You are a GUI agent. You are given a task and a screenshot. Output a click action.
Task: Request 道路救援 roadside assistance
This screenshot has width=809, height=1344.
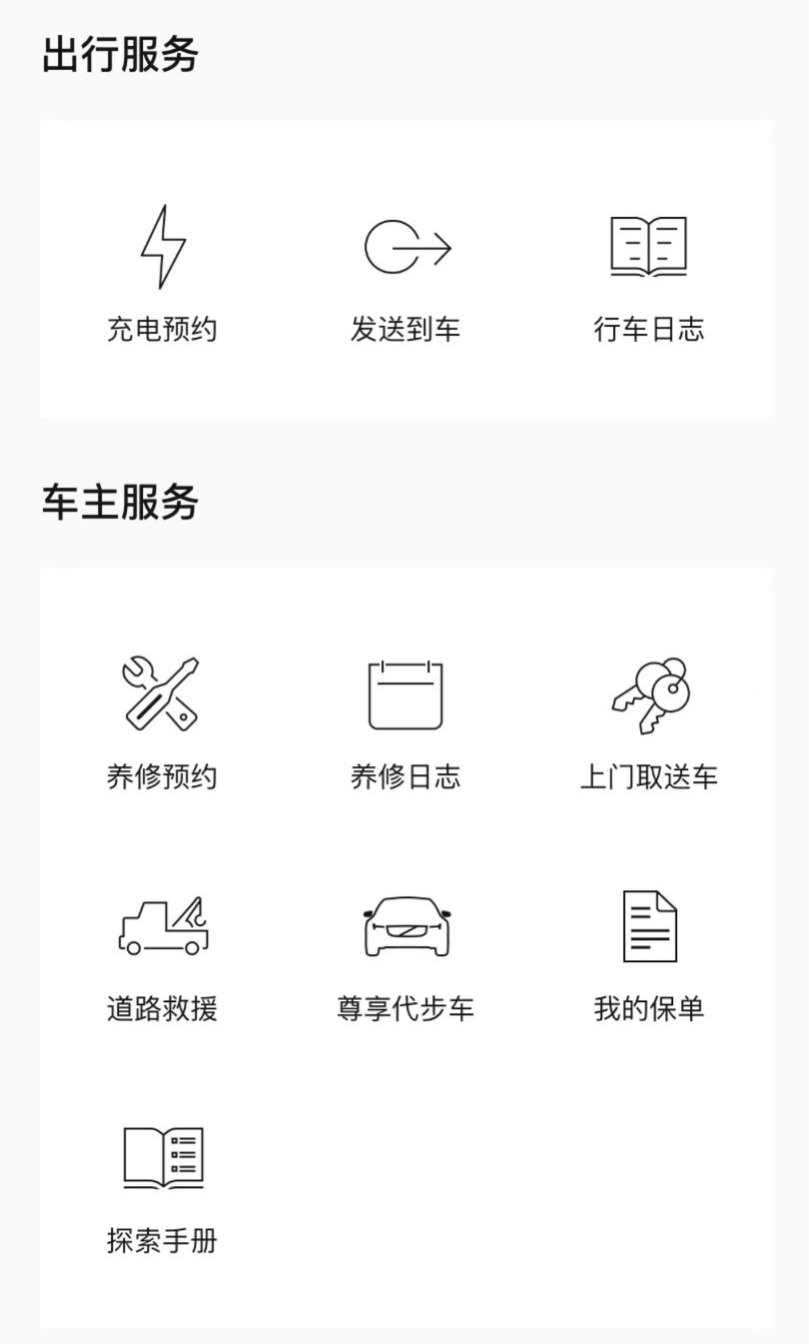[162, 953]
